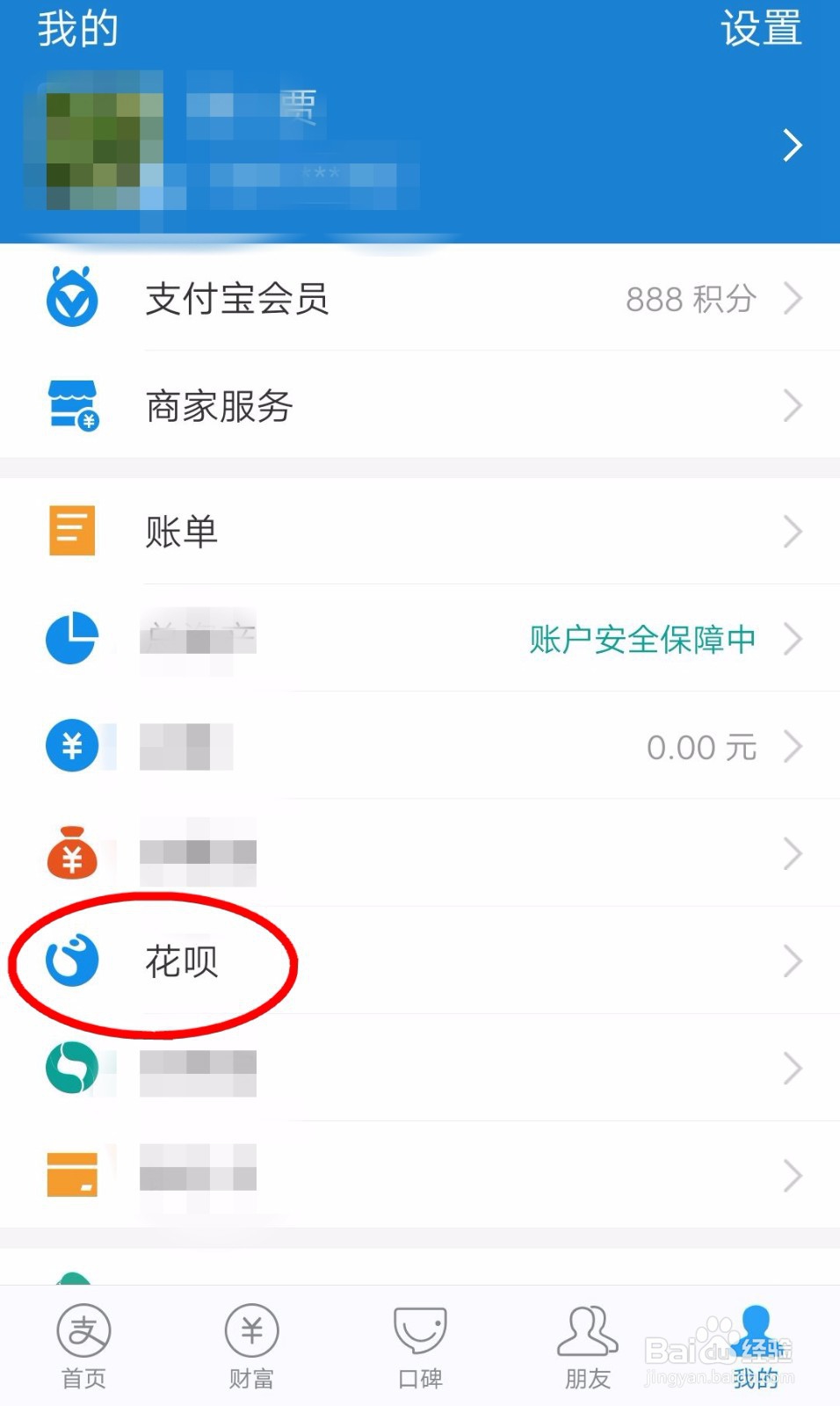This screenshot has width=840, height=1406.
Task: Open 账单 via its chevron arrow
Action: click(x=793, y=532)
